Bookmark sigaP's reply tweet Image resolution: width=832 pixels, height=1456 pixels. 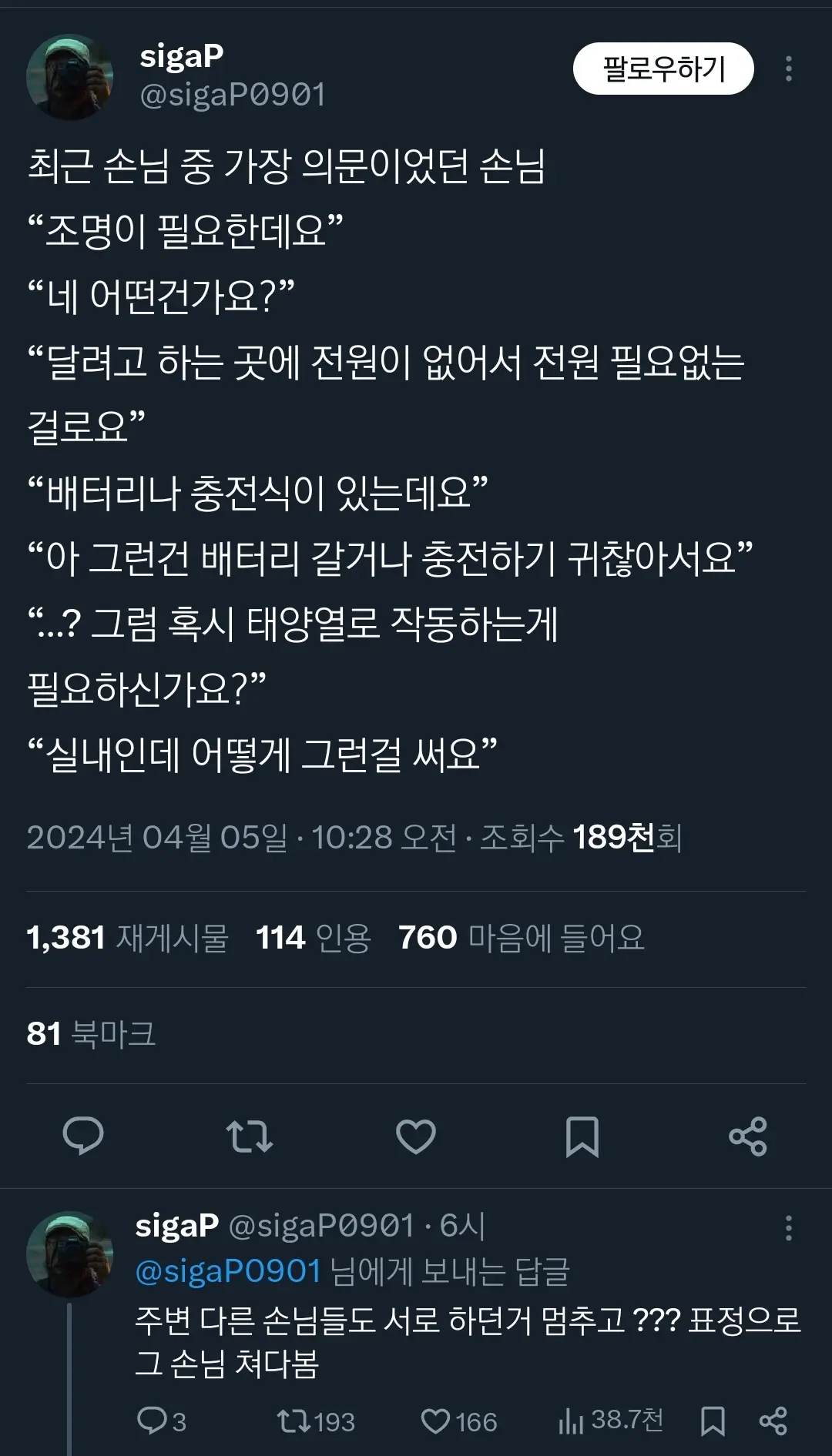713,1421
